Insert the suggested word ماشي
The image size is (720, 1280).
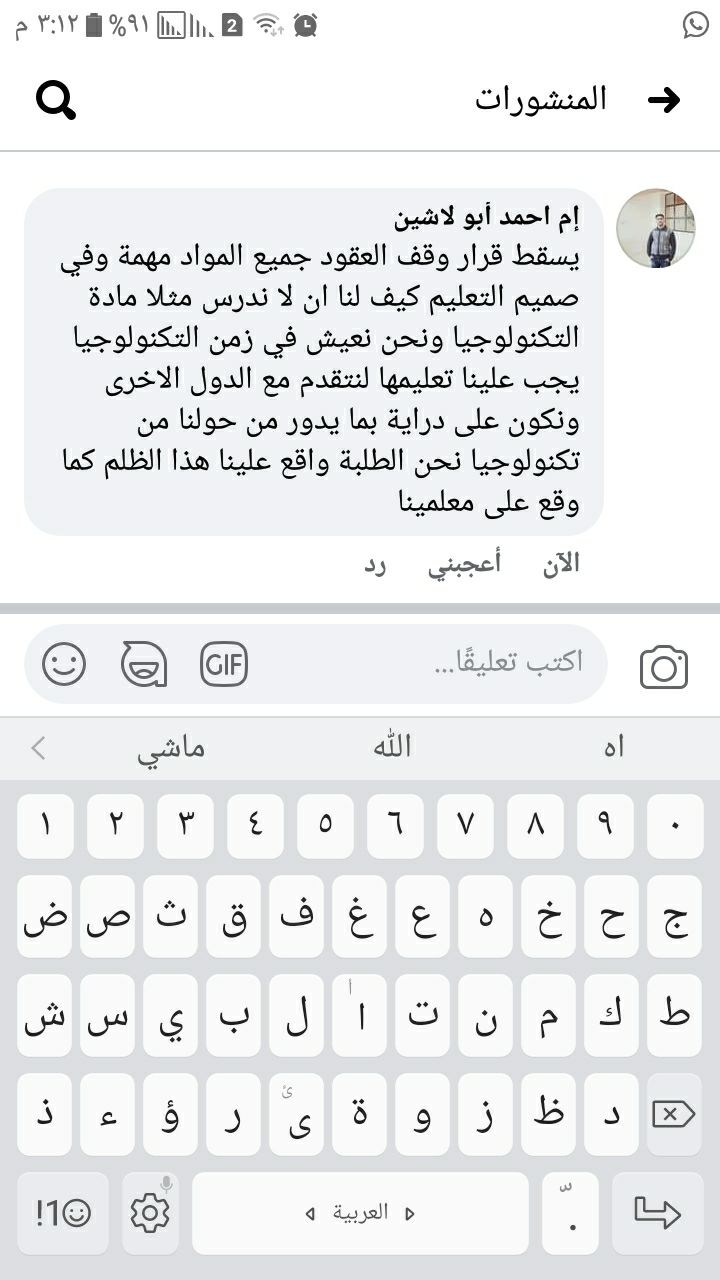point(171,748)
